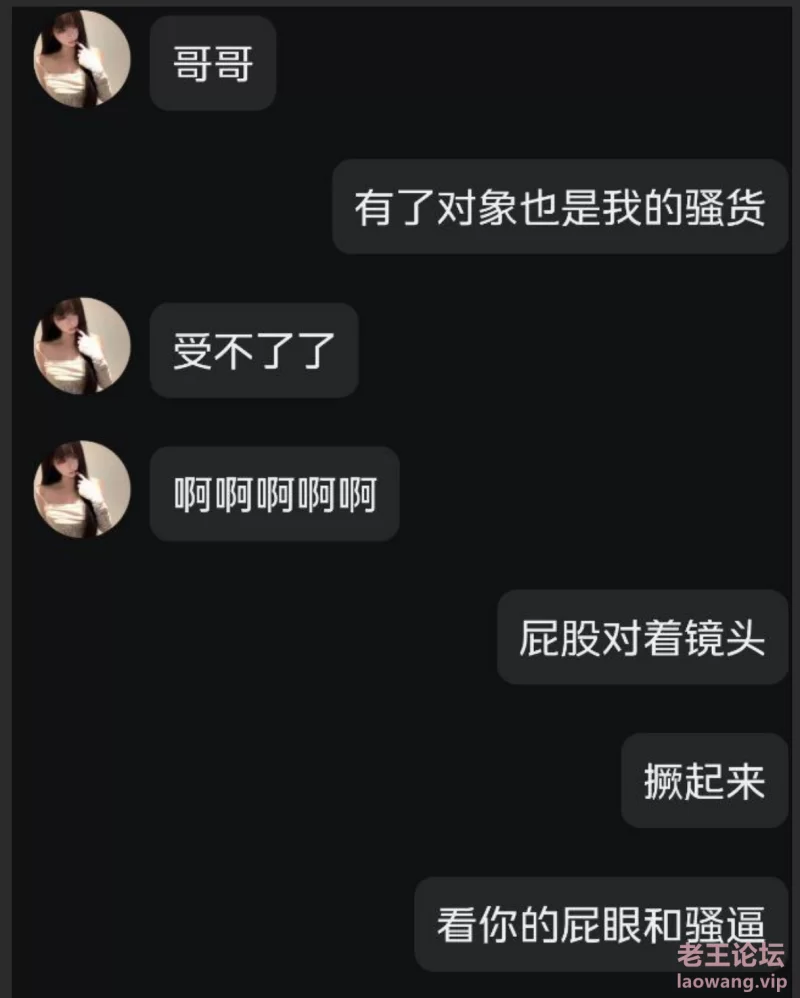Open the sender's avatar beside 哥哥 message
This screenshot has width=800, height=998.
[82, 59]
